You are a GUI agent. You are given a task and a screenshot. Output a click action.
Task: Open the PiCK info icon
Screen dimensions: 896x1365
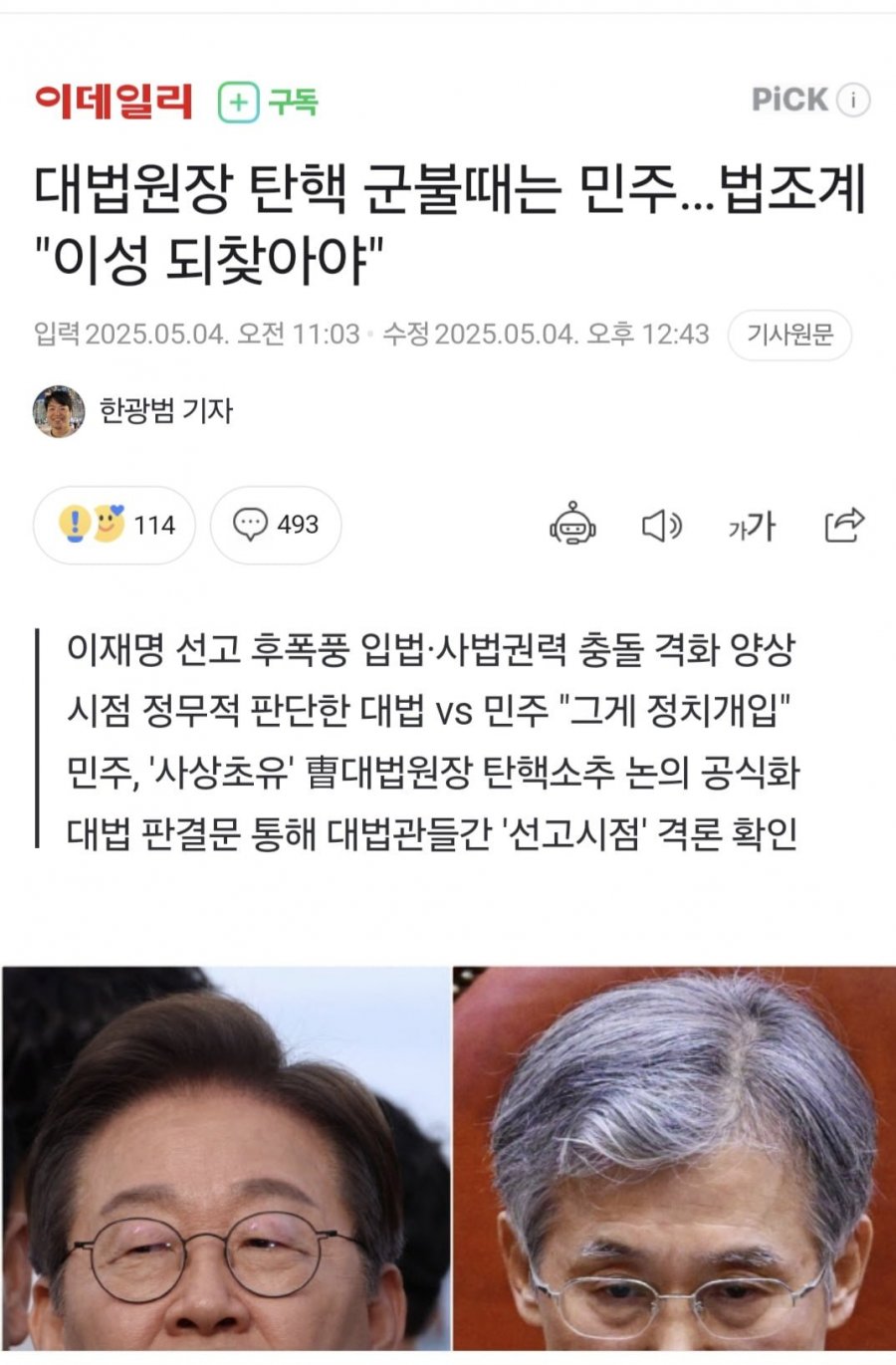tap(853, 100)
